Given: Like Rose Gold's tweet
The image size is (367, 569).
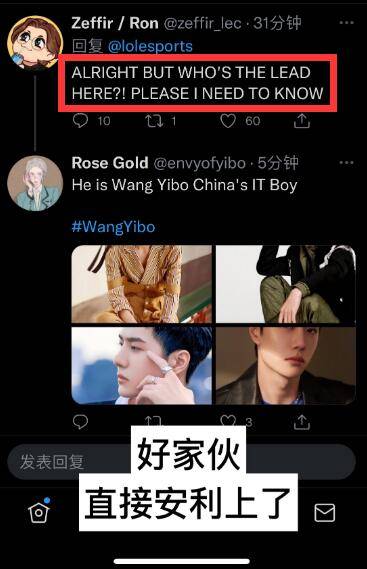Looking at the screenshot, I should (228, 421).
